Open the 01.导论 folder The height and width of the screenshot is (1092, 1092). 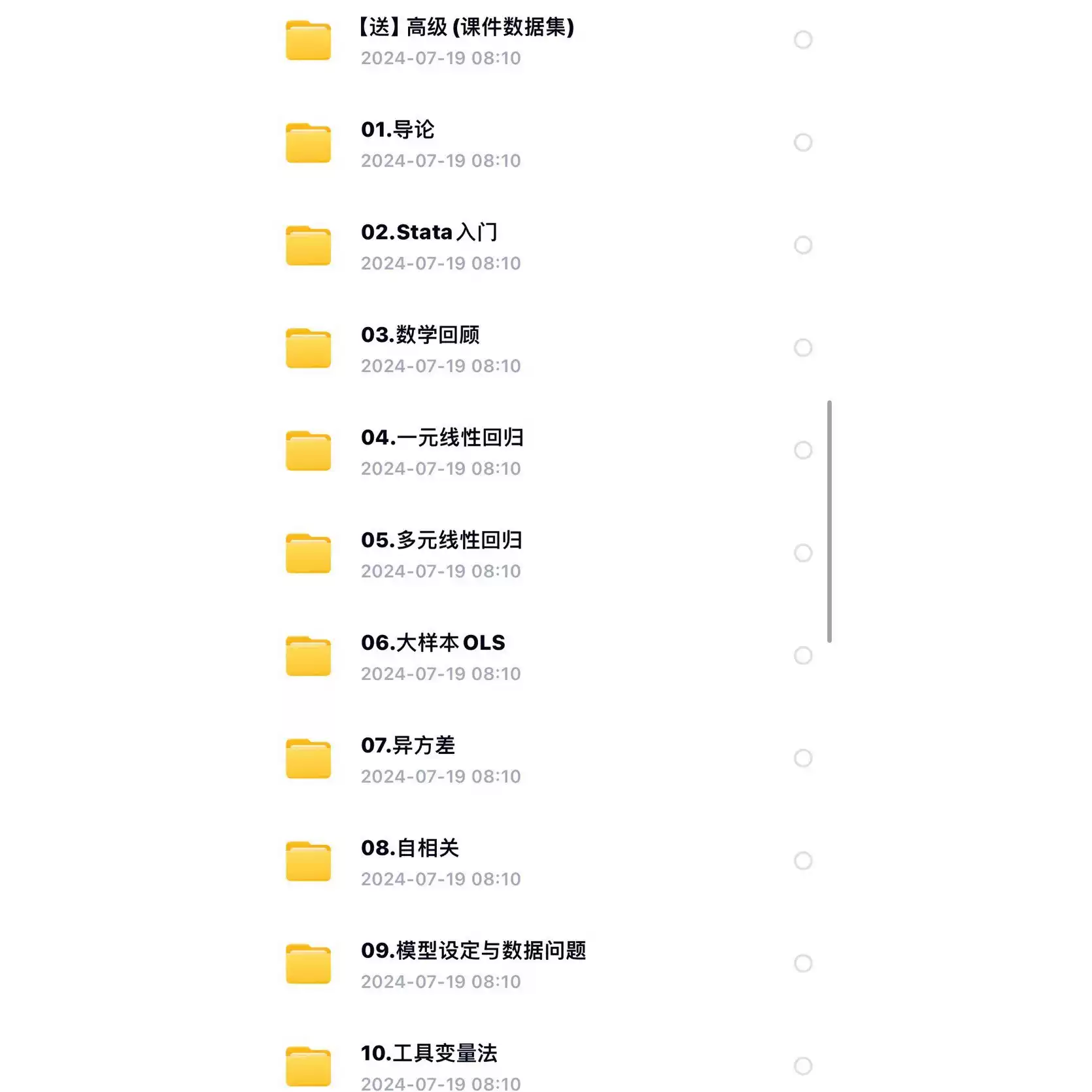coord(398,130)
